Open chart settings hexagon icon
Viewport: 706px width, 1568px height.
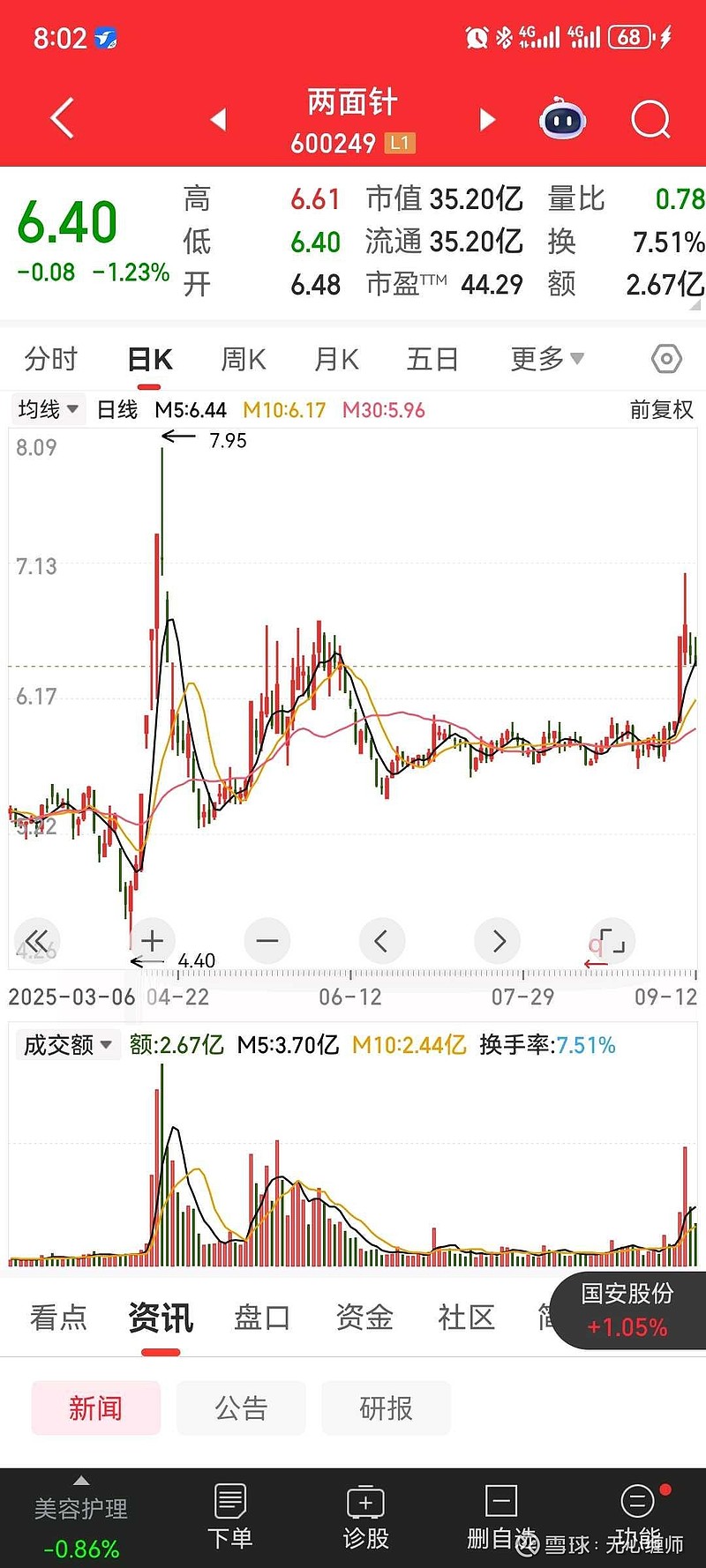[666, 359]
